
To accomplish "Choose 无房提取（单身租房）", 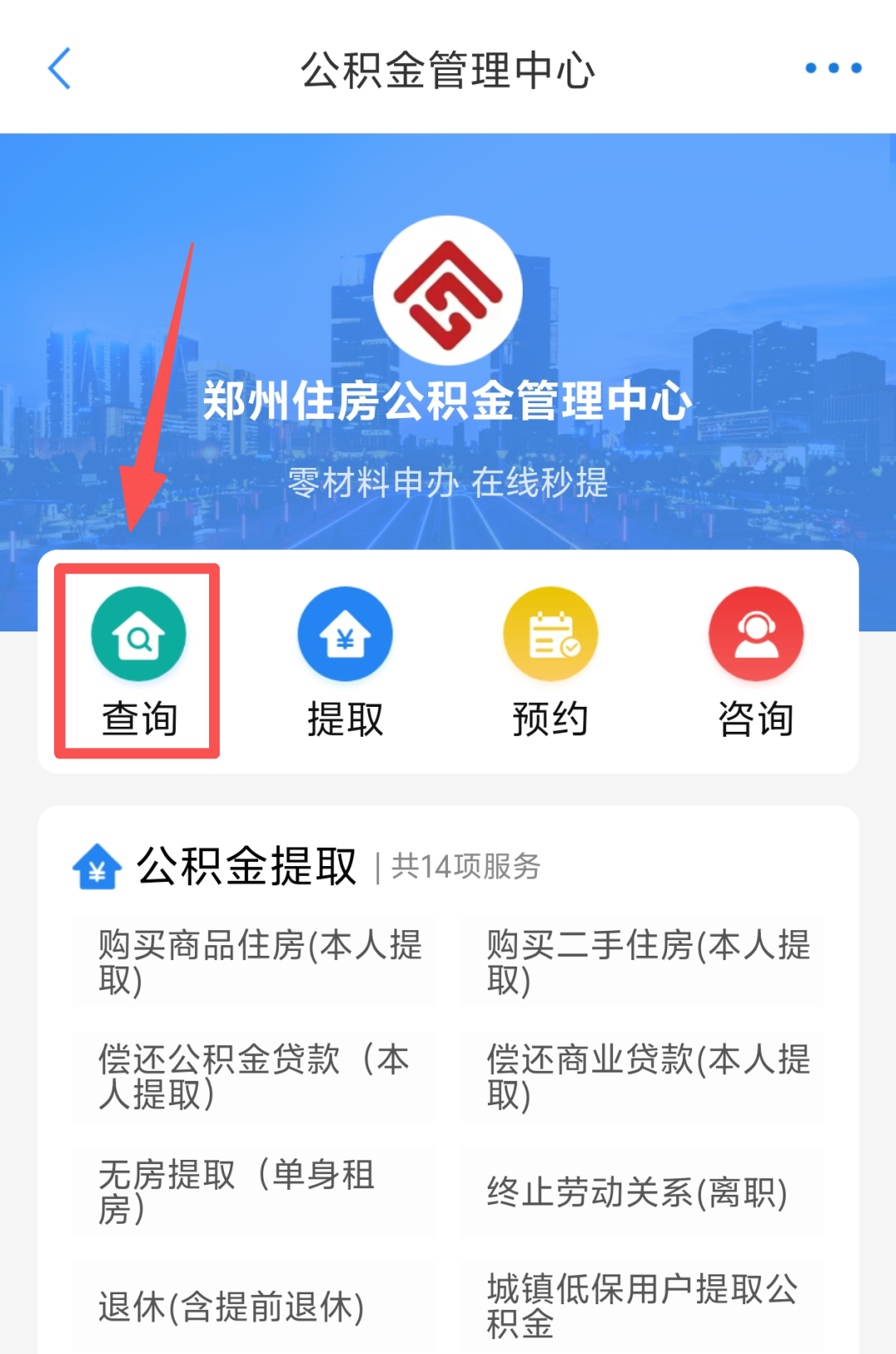I will 241,1191.
